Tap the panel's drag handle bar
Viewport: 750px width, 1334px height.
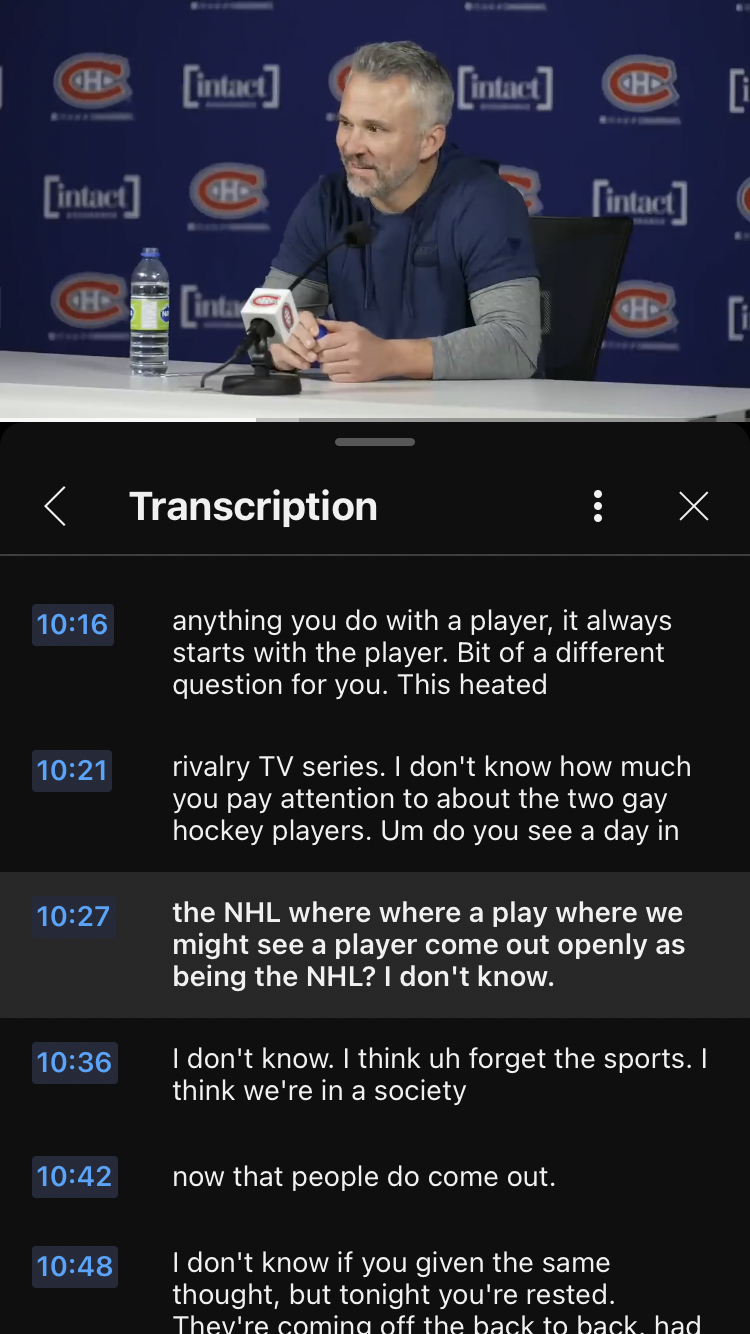[375, 441]
